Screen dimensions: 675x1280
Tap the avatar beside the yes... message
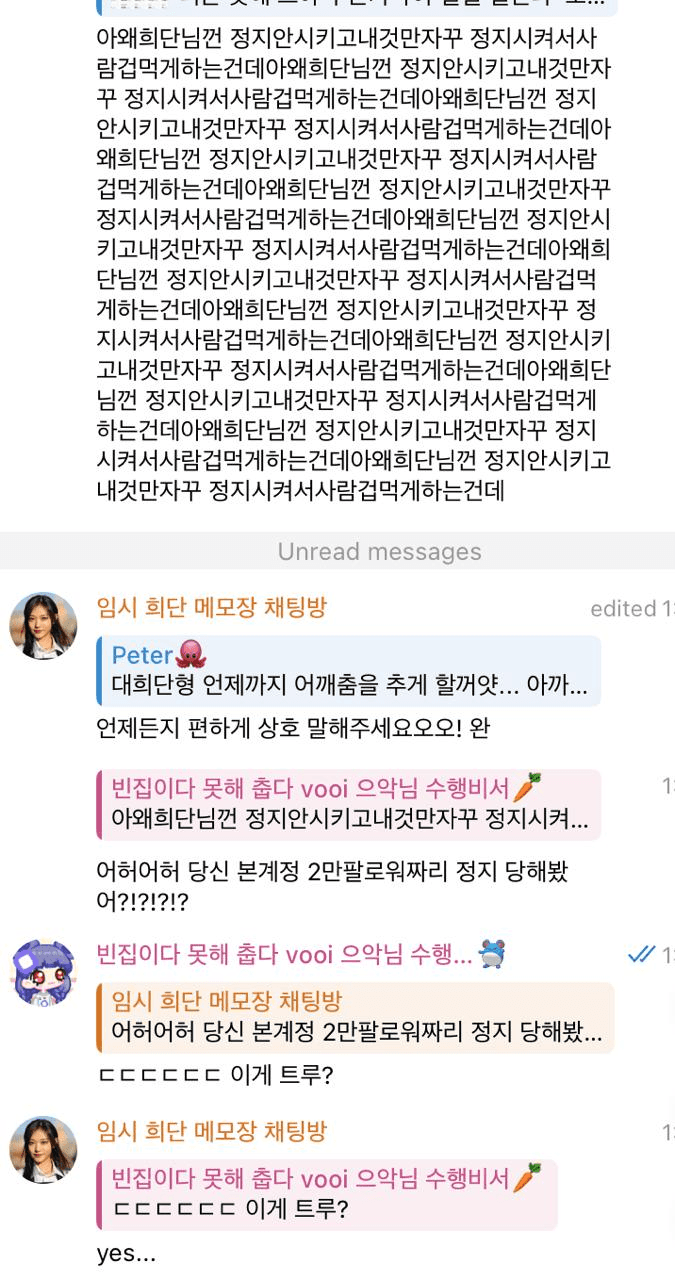coord(43,1150)
